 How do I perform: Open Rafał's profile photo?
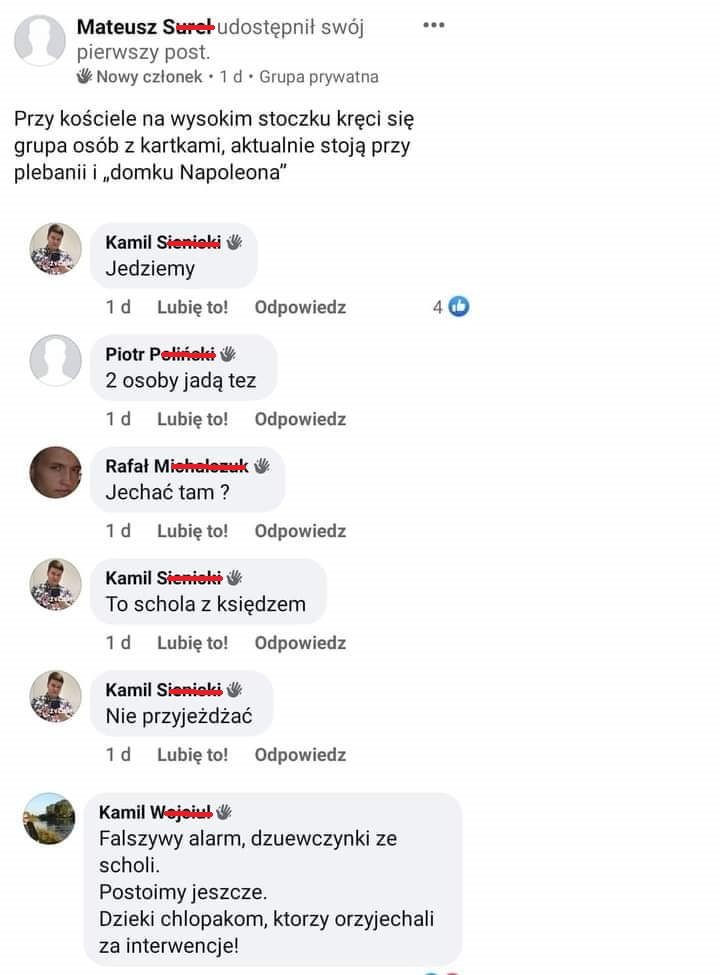(55, 472)
